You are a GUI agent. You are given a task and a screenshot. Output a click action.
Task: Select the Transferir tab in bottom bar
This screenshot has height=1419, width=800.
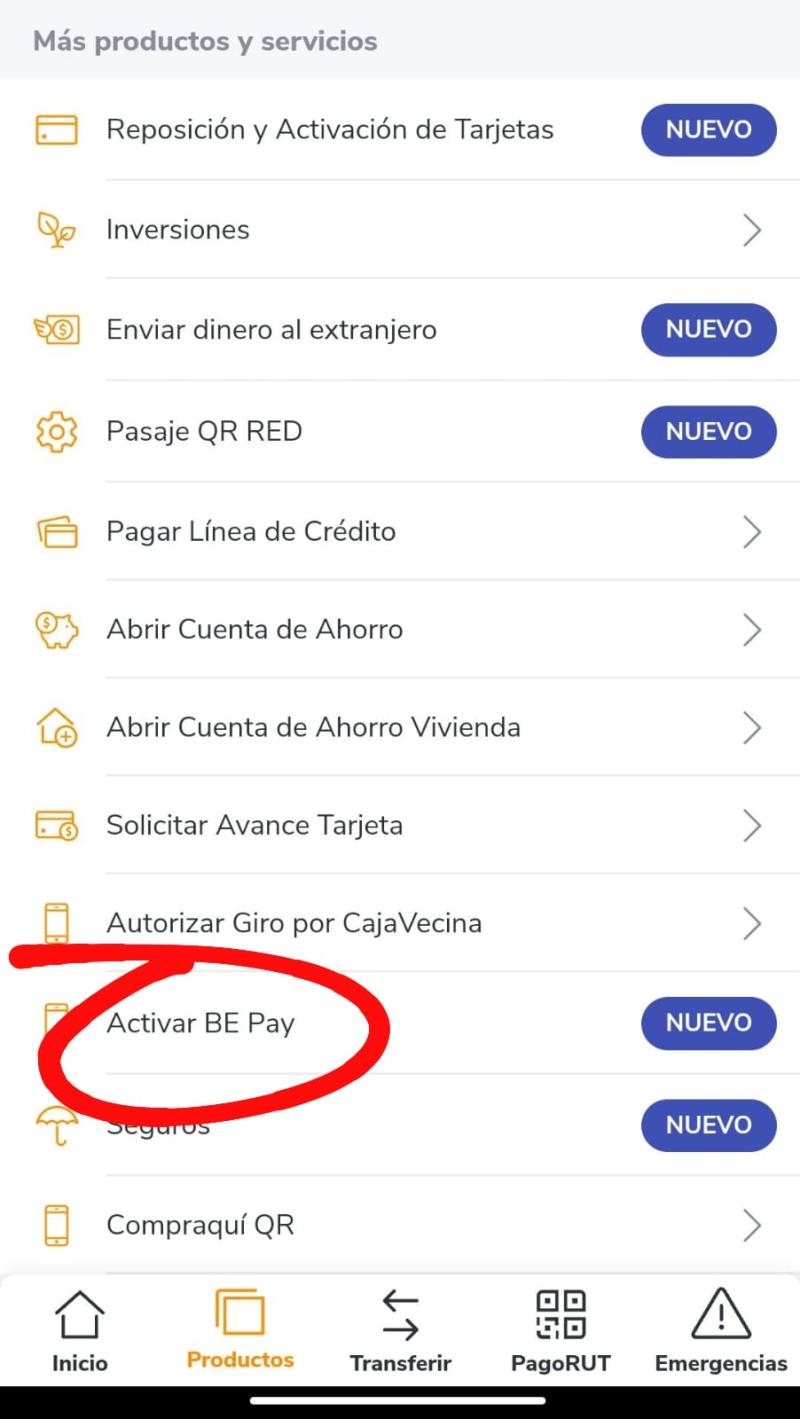coord(400,1327)
